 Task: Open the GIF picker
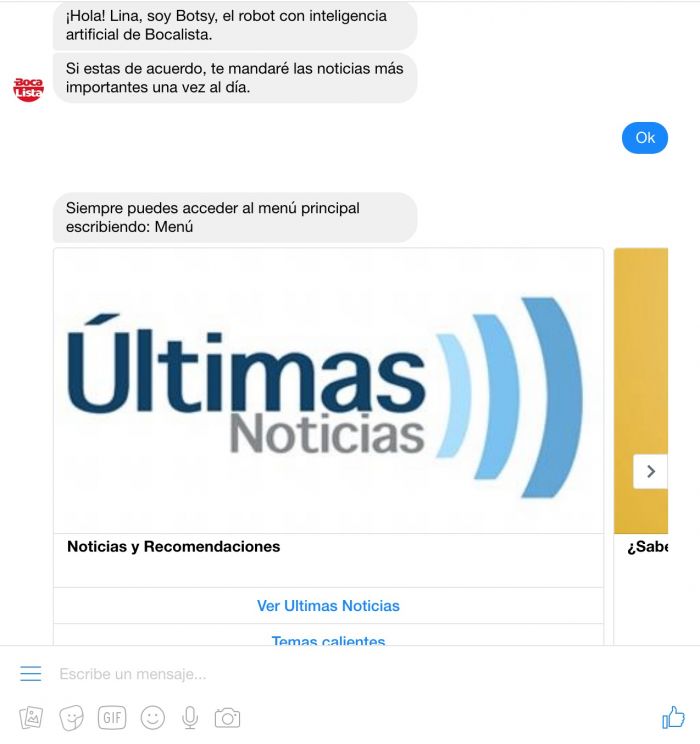(x=112, y=717)
